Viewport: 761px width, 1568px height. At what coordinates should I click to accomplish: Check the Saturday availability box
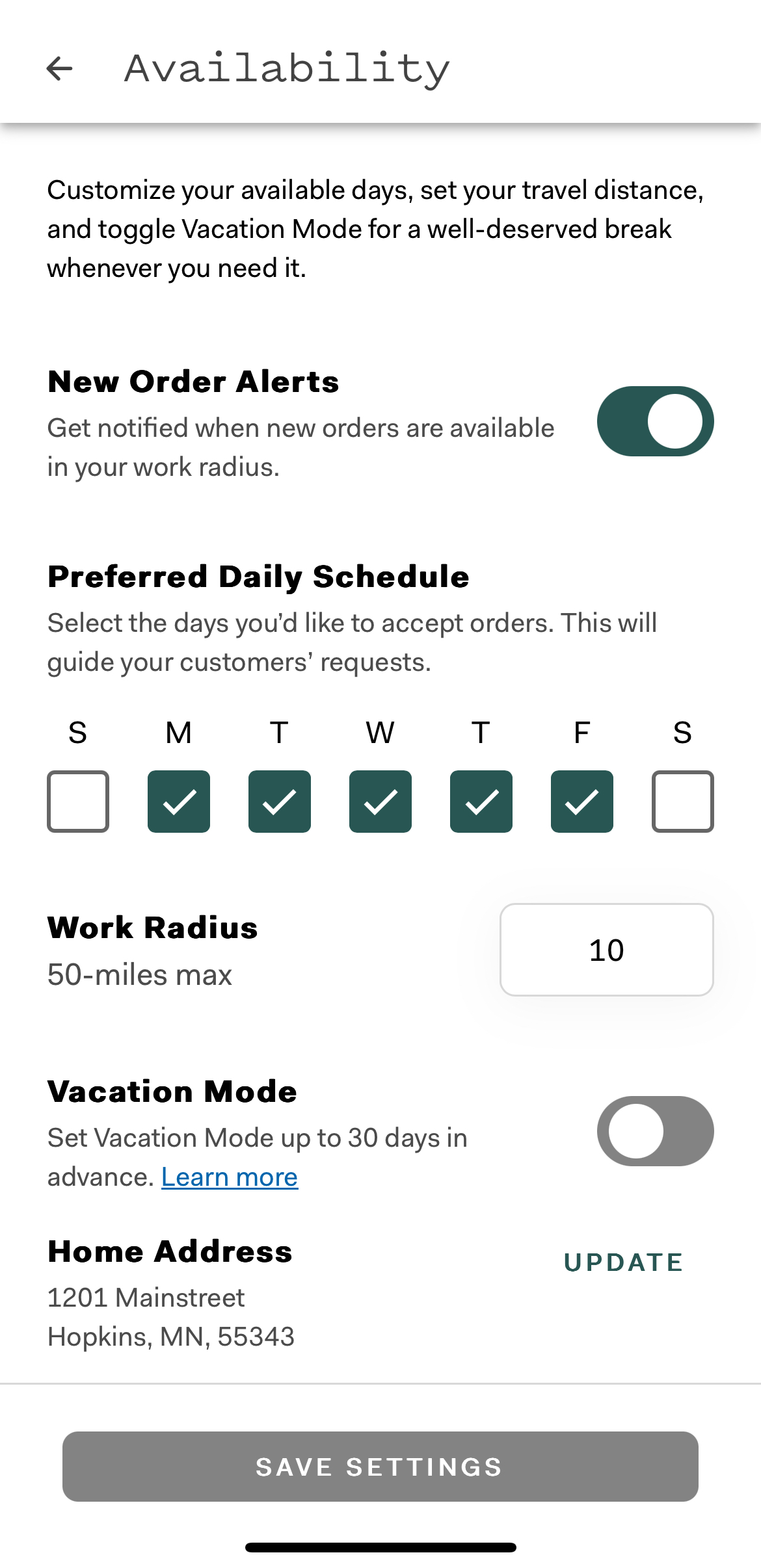683,801
